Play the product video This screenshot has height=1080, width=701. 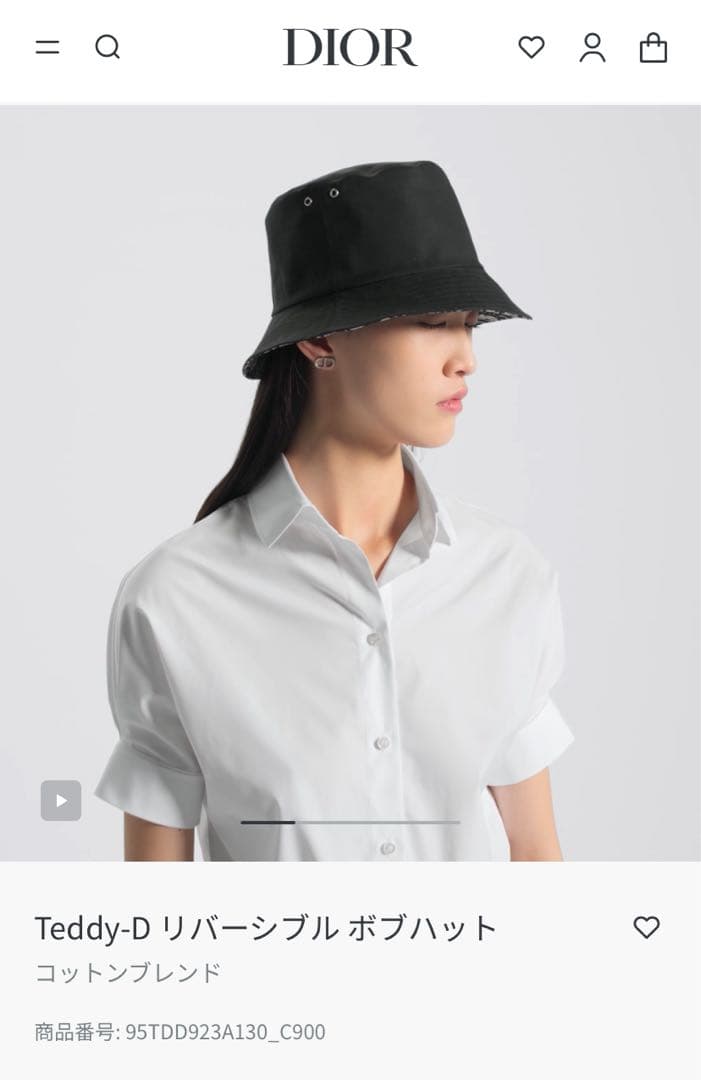pyautogui.click(x=61, y=800)
